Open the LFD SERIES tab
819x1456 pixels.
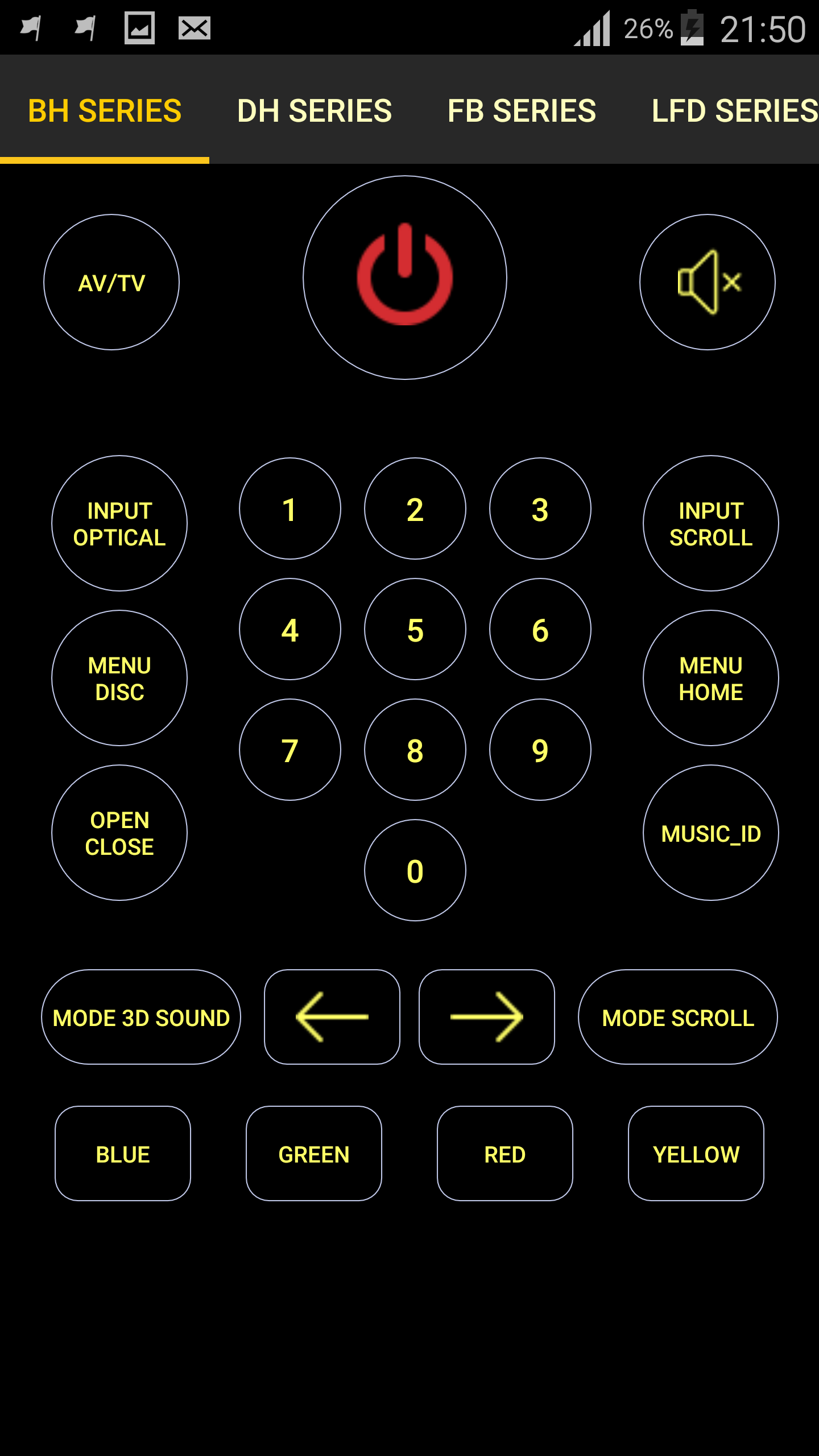(x=734, y=110)
